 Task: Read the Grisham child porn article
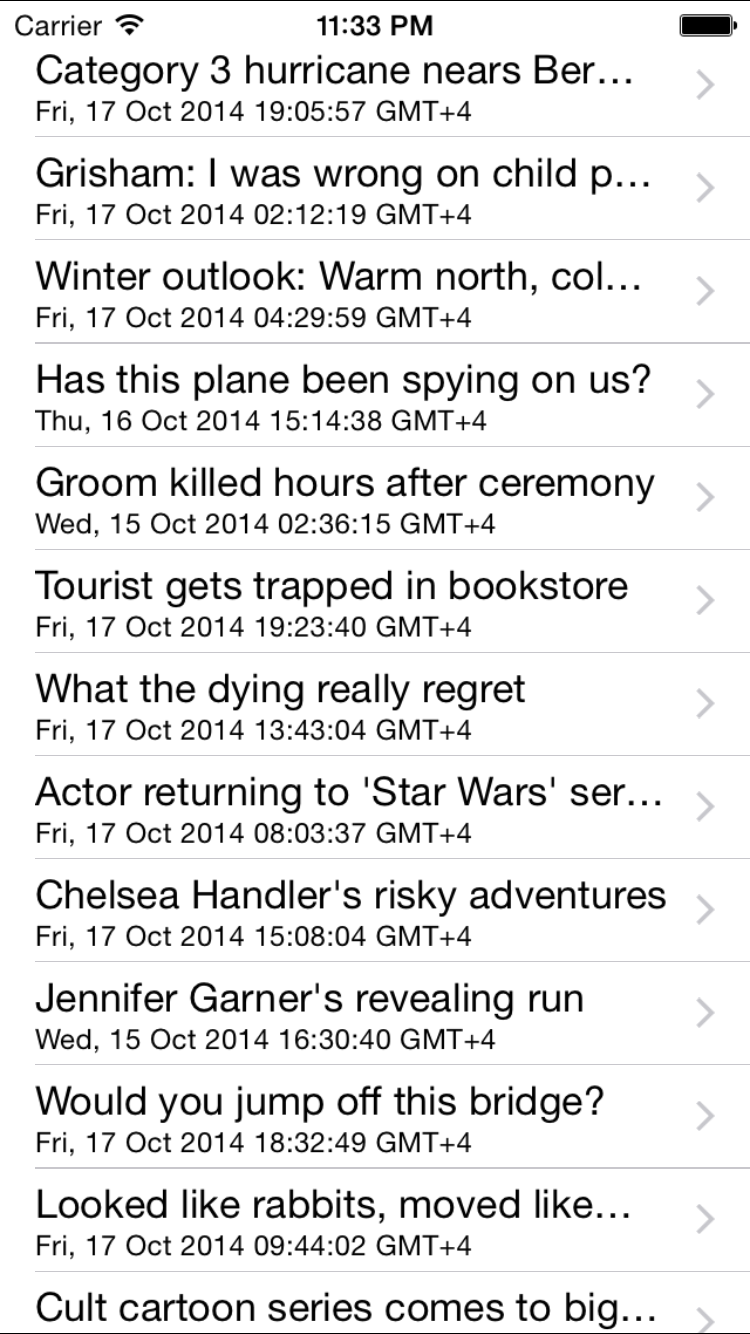340,190
